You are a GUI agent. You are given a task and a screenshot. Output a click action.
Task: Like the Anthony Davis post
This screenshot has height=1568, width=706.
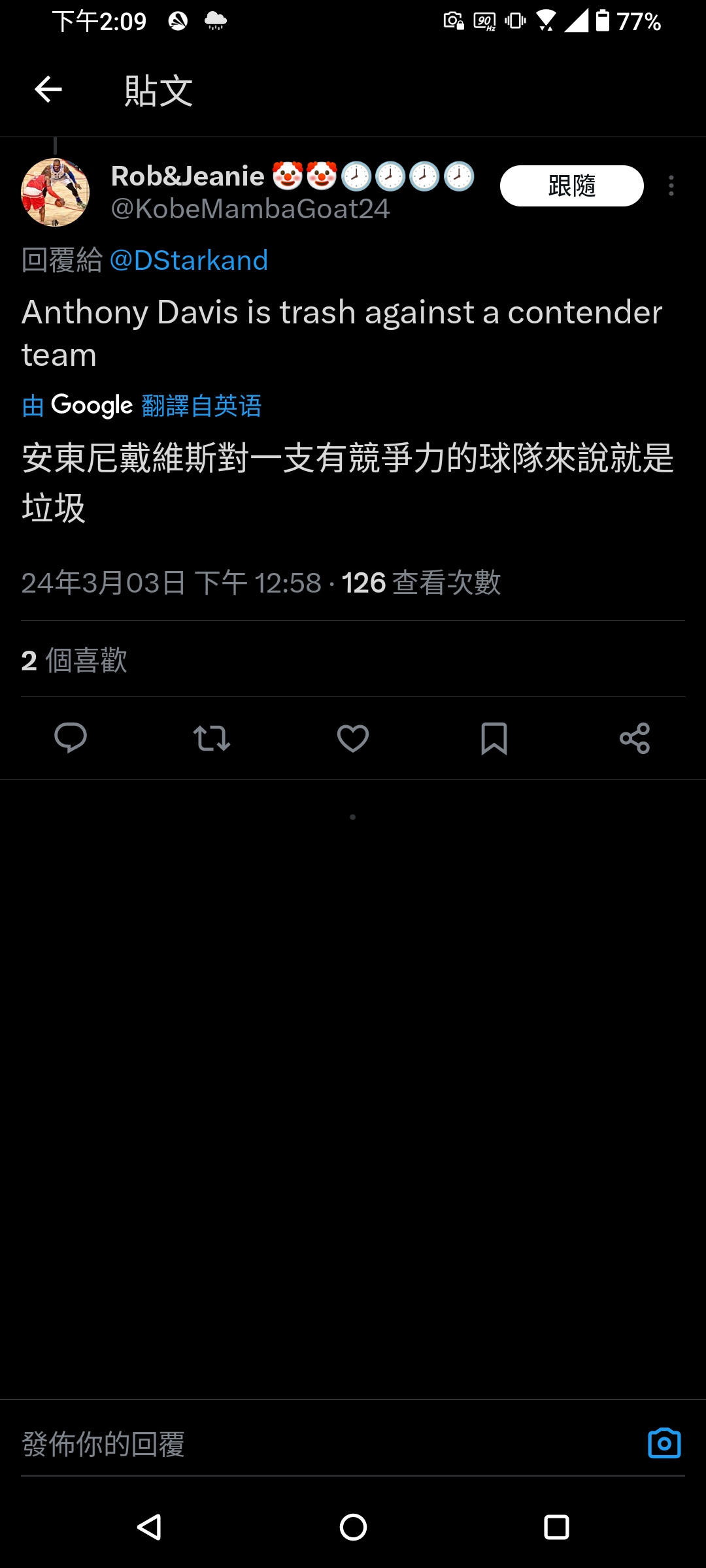tap(353, 738)
